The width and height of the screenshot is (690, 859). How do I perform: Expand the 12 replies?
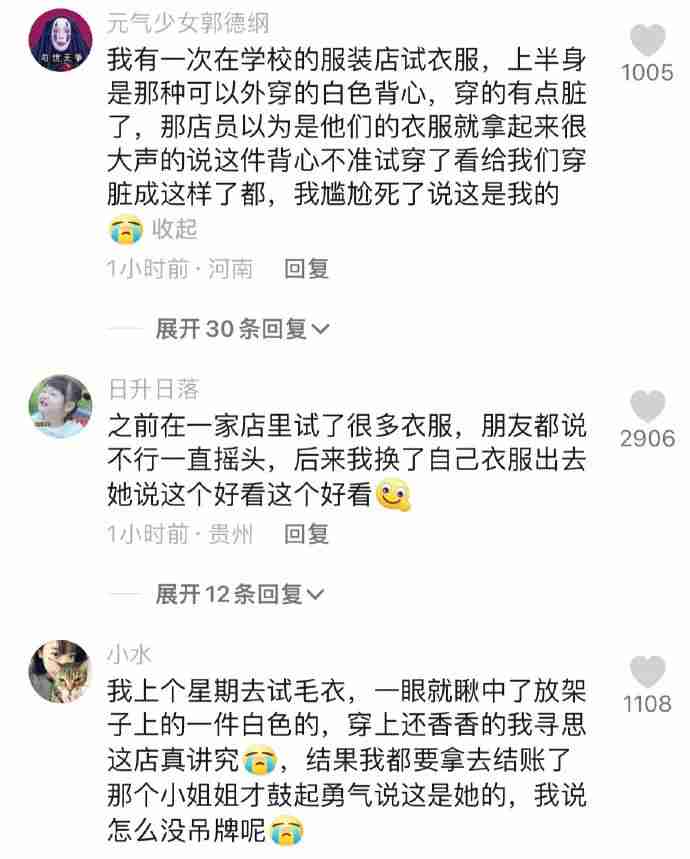(x=240, y=595)
